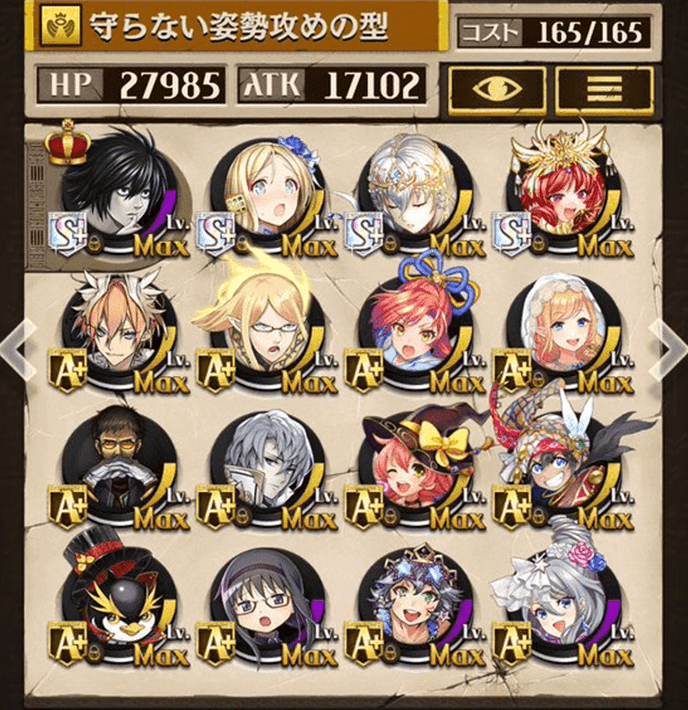Select the dark-haired girl with glasses and braids

click(x=265, y=604)
